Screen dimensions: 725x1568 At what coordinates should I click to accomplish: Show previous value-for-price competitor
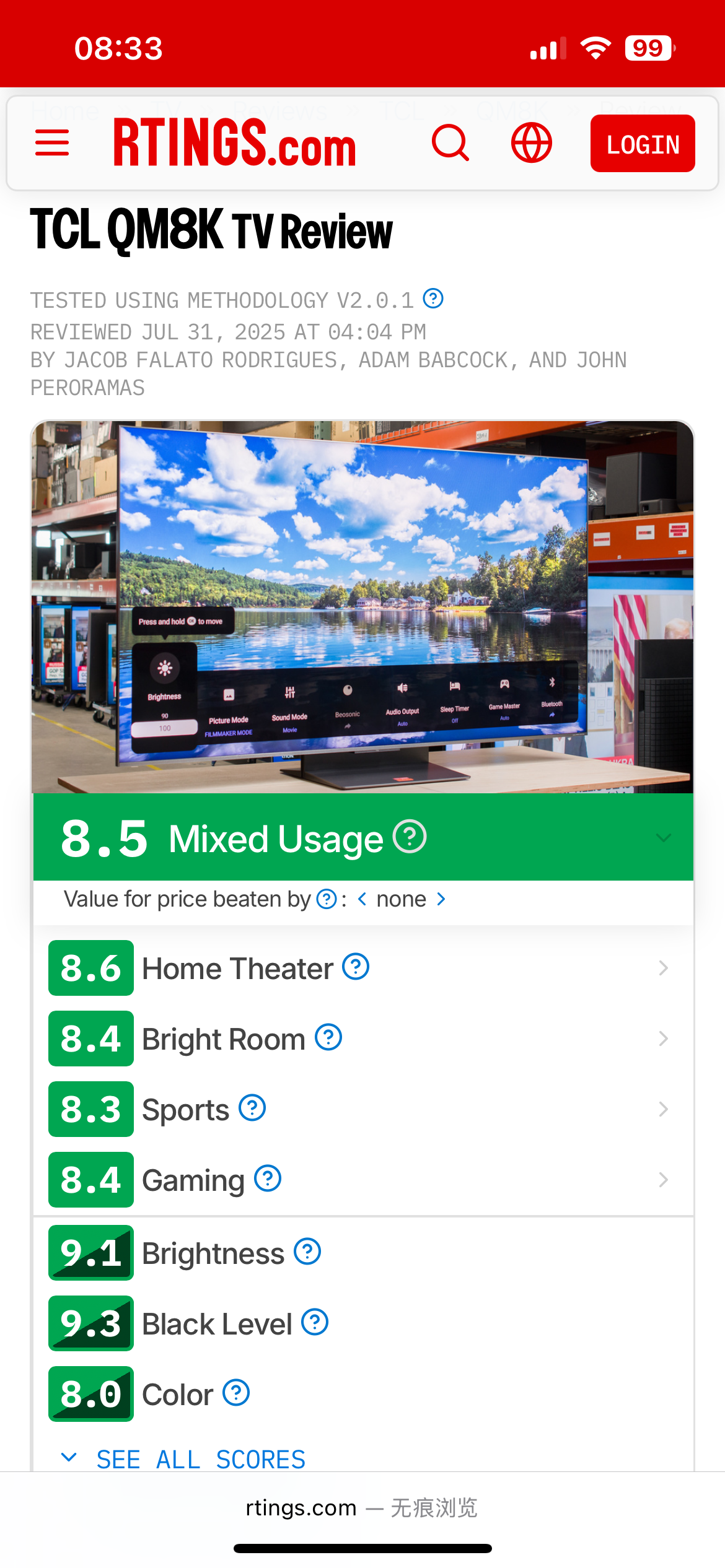point(362,899)
